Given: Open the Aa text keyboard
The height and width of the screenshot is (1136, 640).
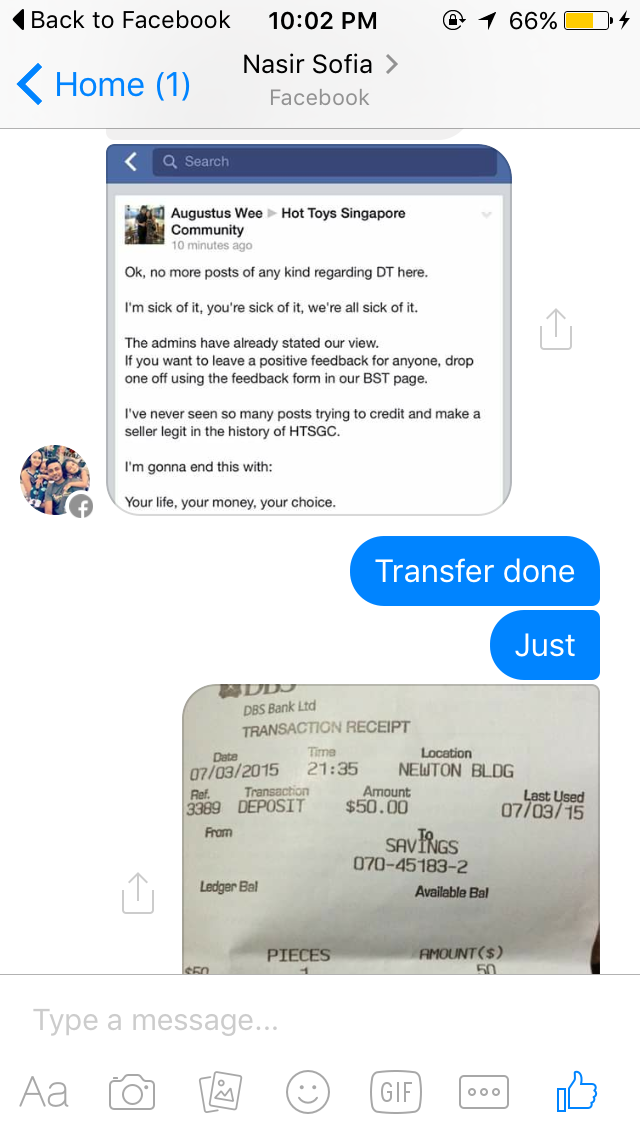Looking at the screenshot, I should pos(44,1092).
